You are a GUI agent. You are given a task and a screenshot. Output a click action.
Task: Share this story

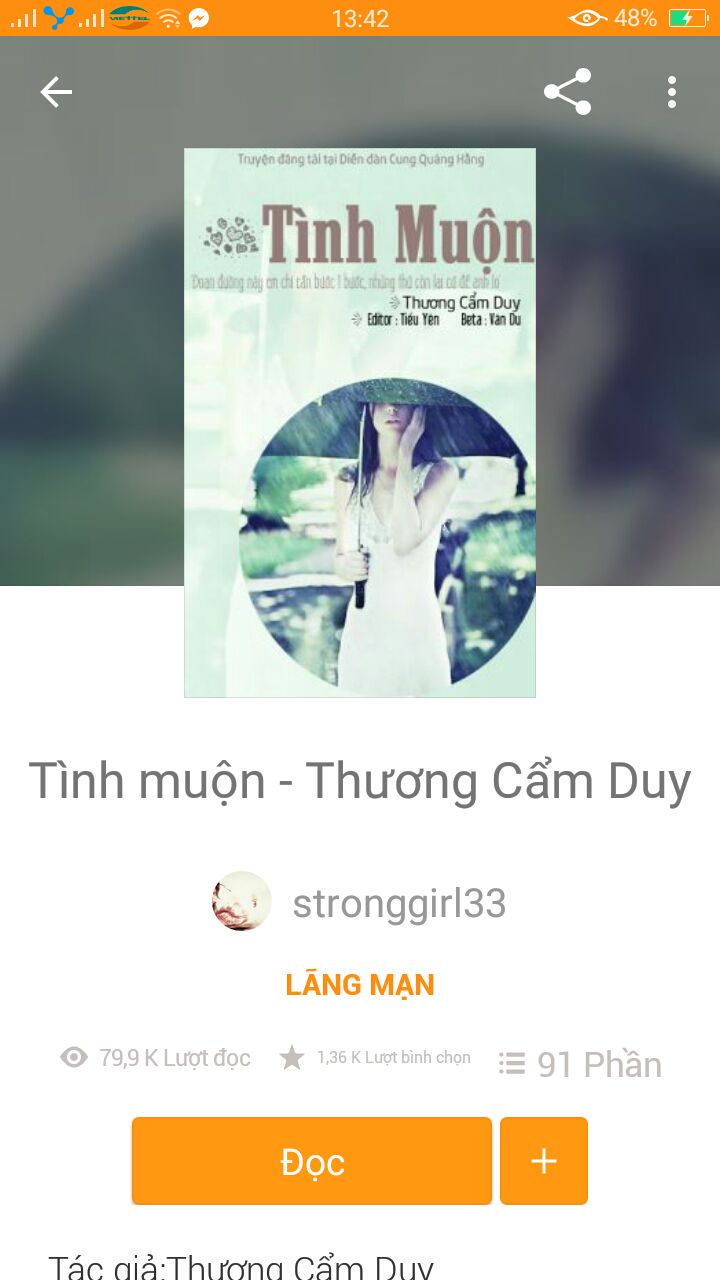tap(567, 92)
